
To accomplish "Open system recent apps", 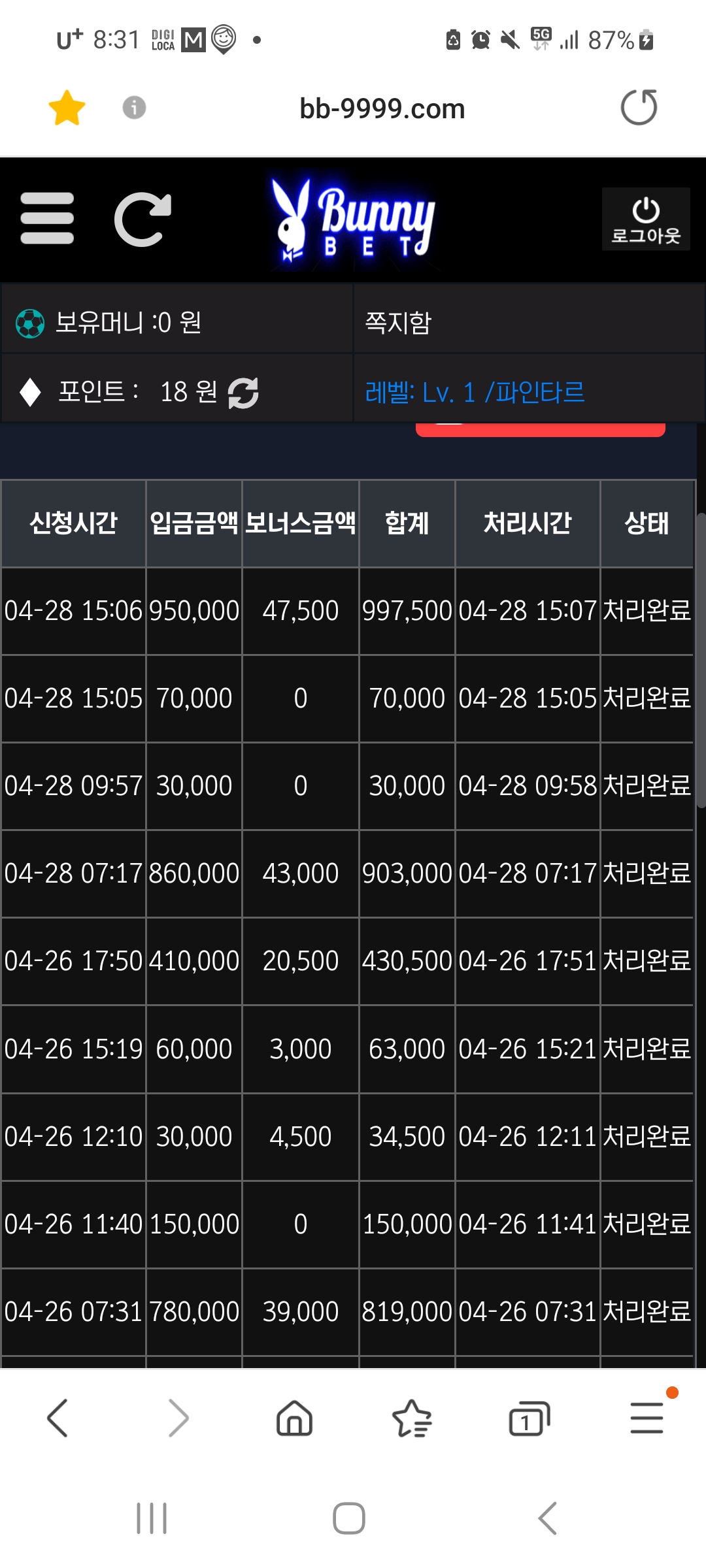I will click(x=152, y=1518).
